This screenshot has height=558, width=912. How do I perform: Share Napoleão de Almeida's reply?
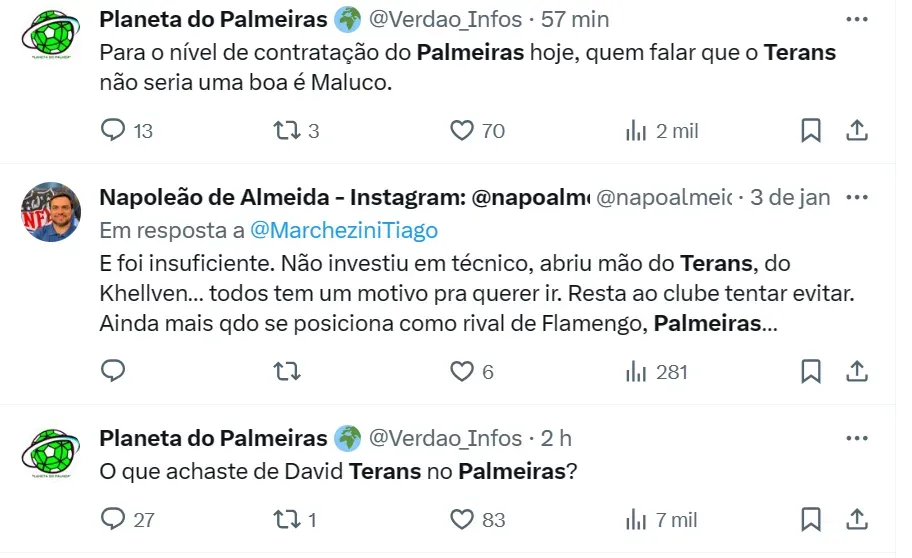coord(857,371)
